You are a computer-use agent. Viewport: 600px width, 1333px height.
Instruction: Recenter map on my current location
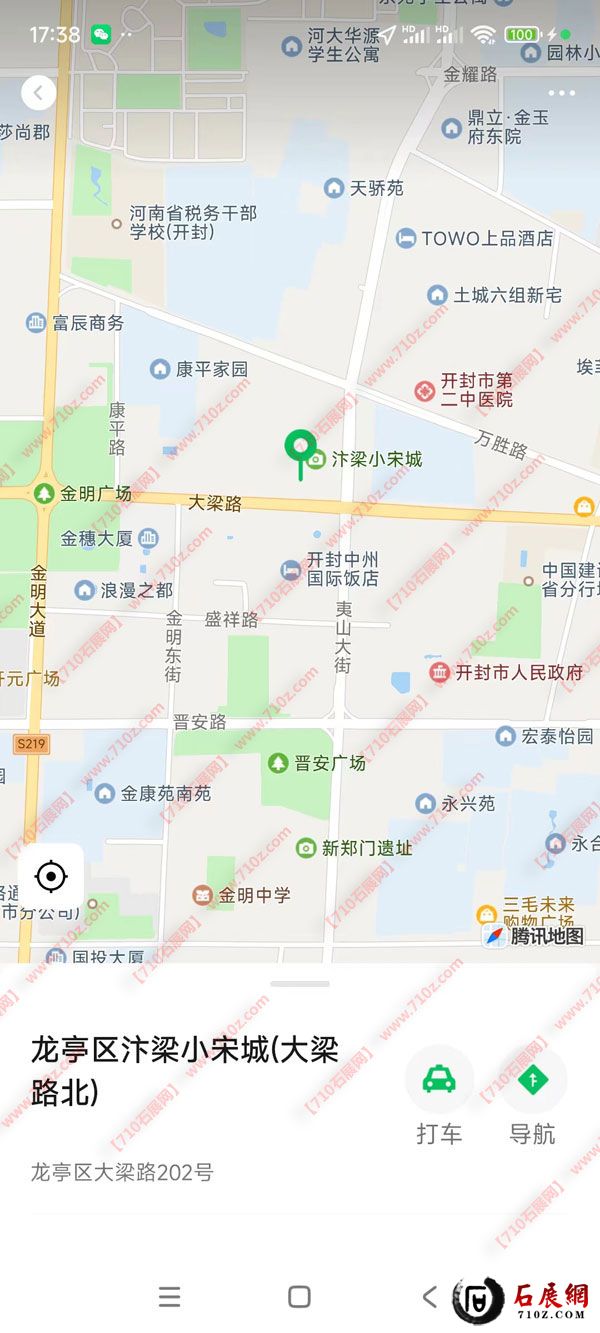(50, 877)
